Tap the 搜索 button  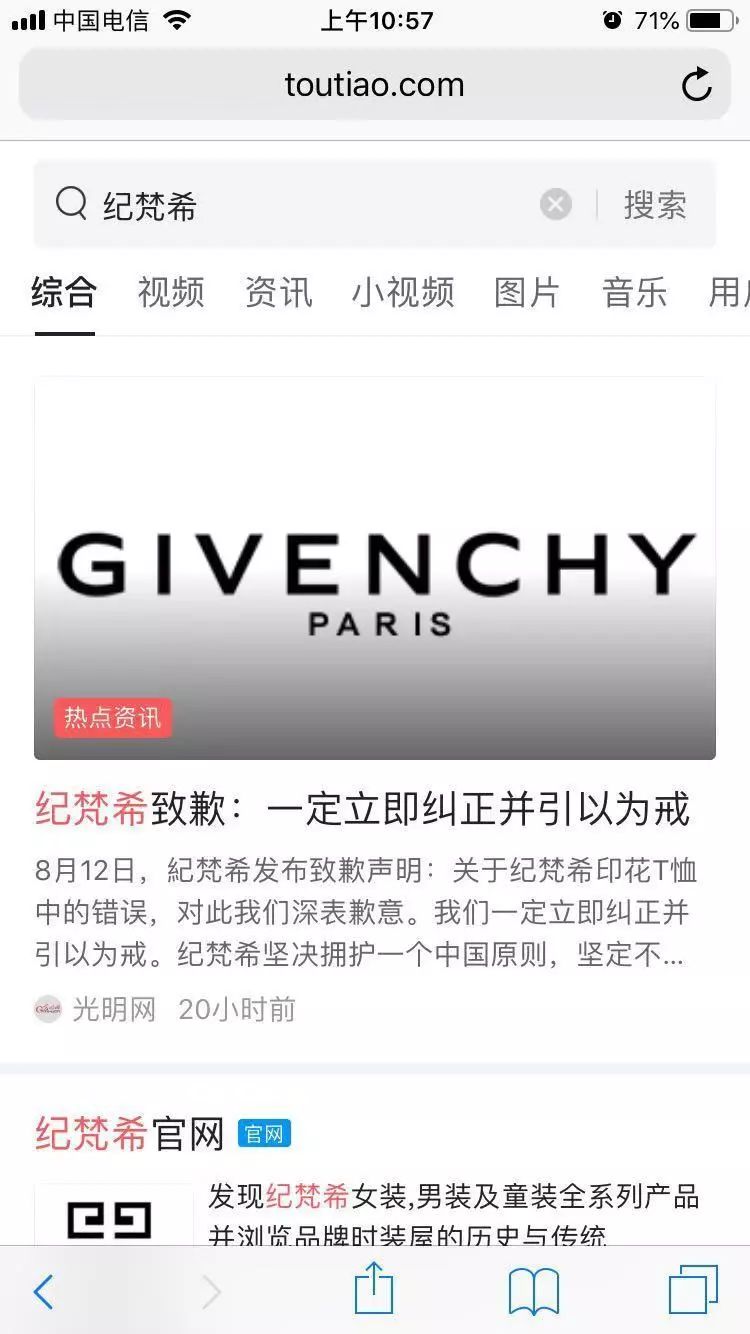655,205
